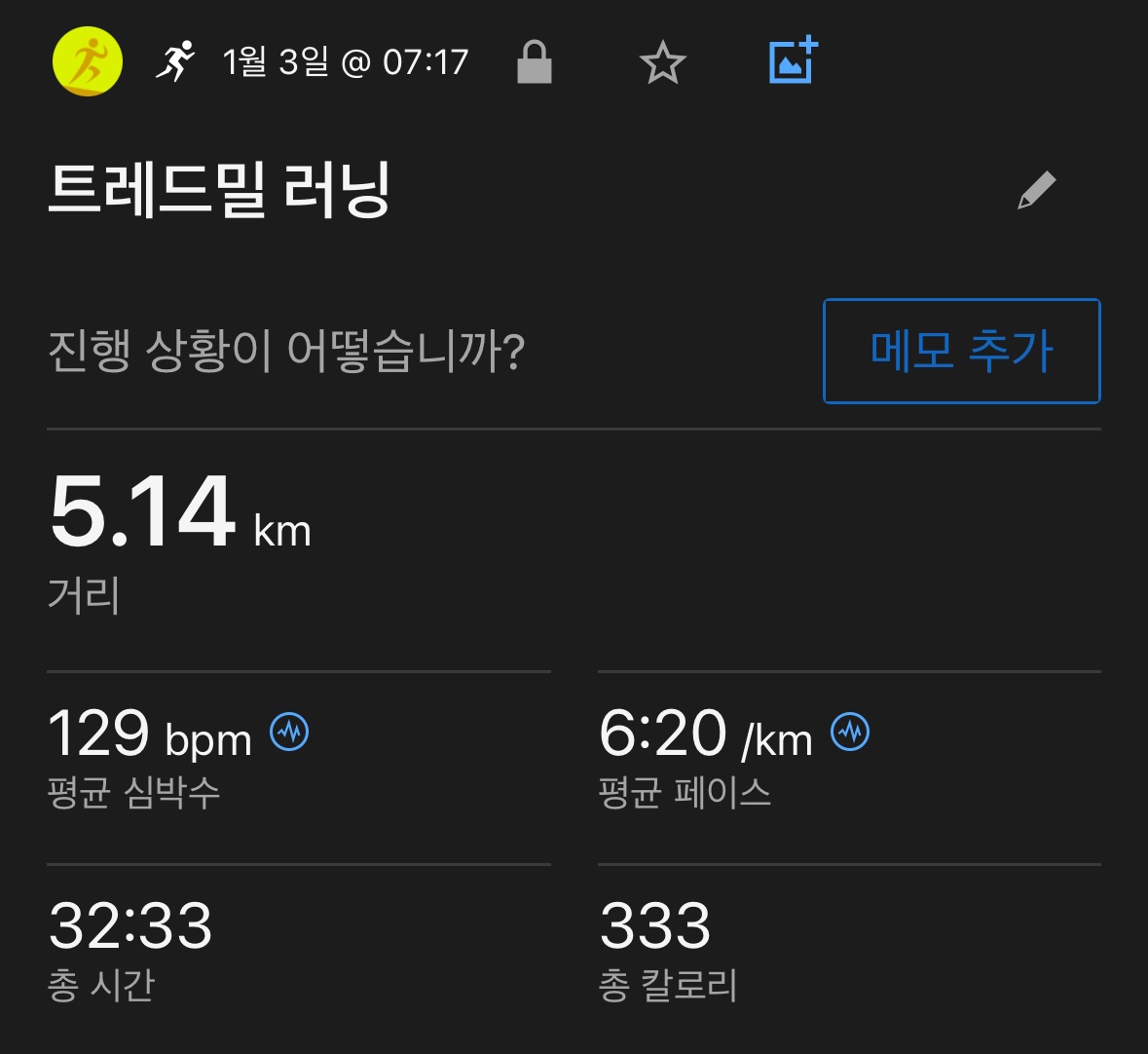1148x1054 pixels.
Task: Open the yellow runner profile avatar
Action: coord(88,62)
